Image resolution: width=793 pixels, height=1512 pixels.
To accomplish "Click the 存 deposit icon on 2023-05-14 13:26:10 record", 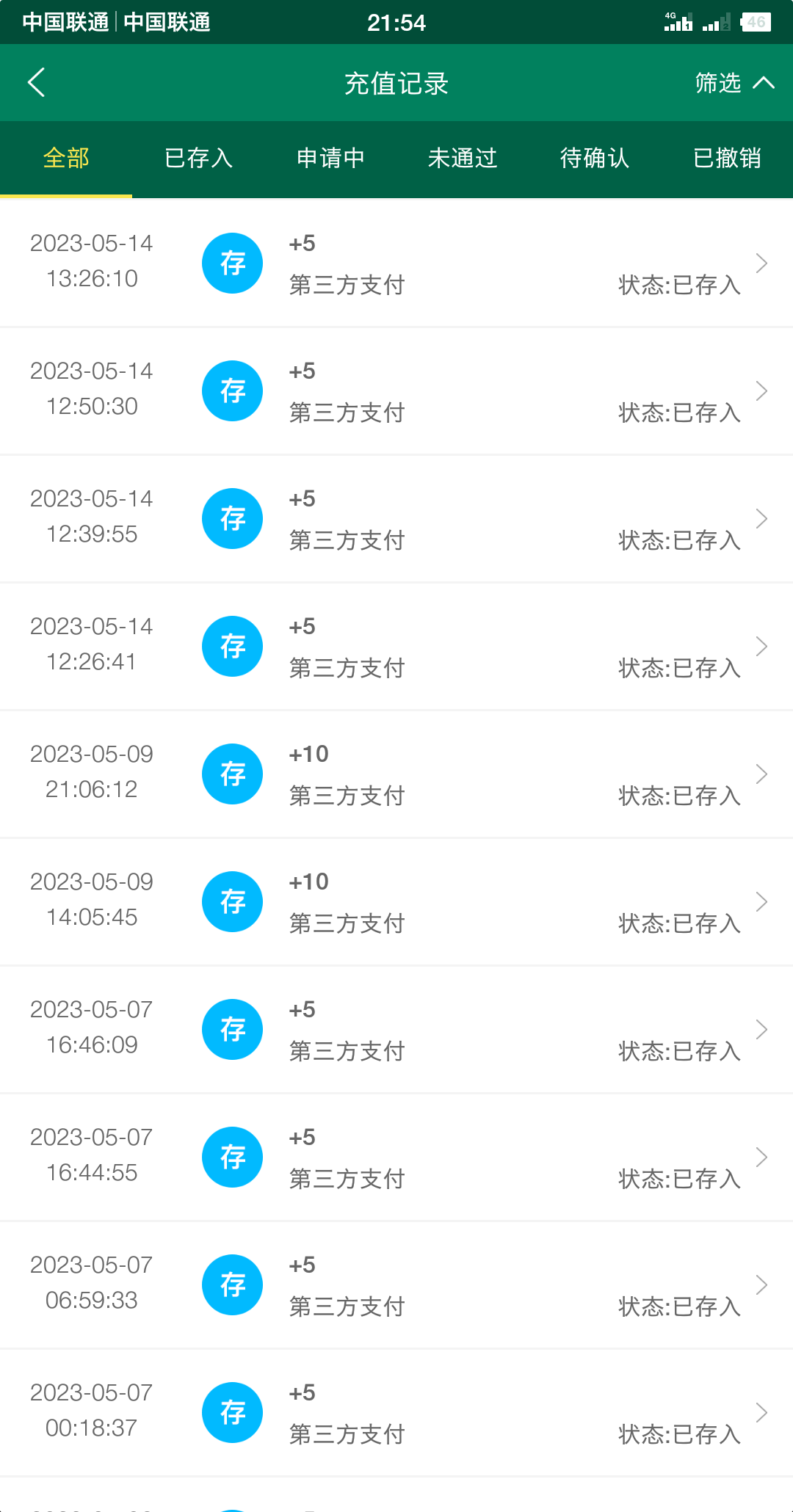I will coord(232,263).
